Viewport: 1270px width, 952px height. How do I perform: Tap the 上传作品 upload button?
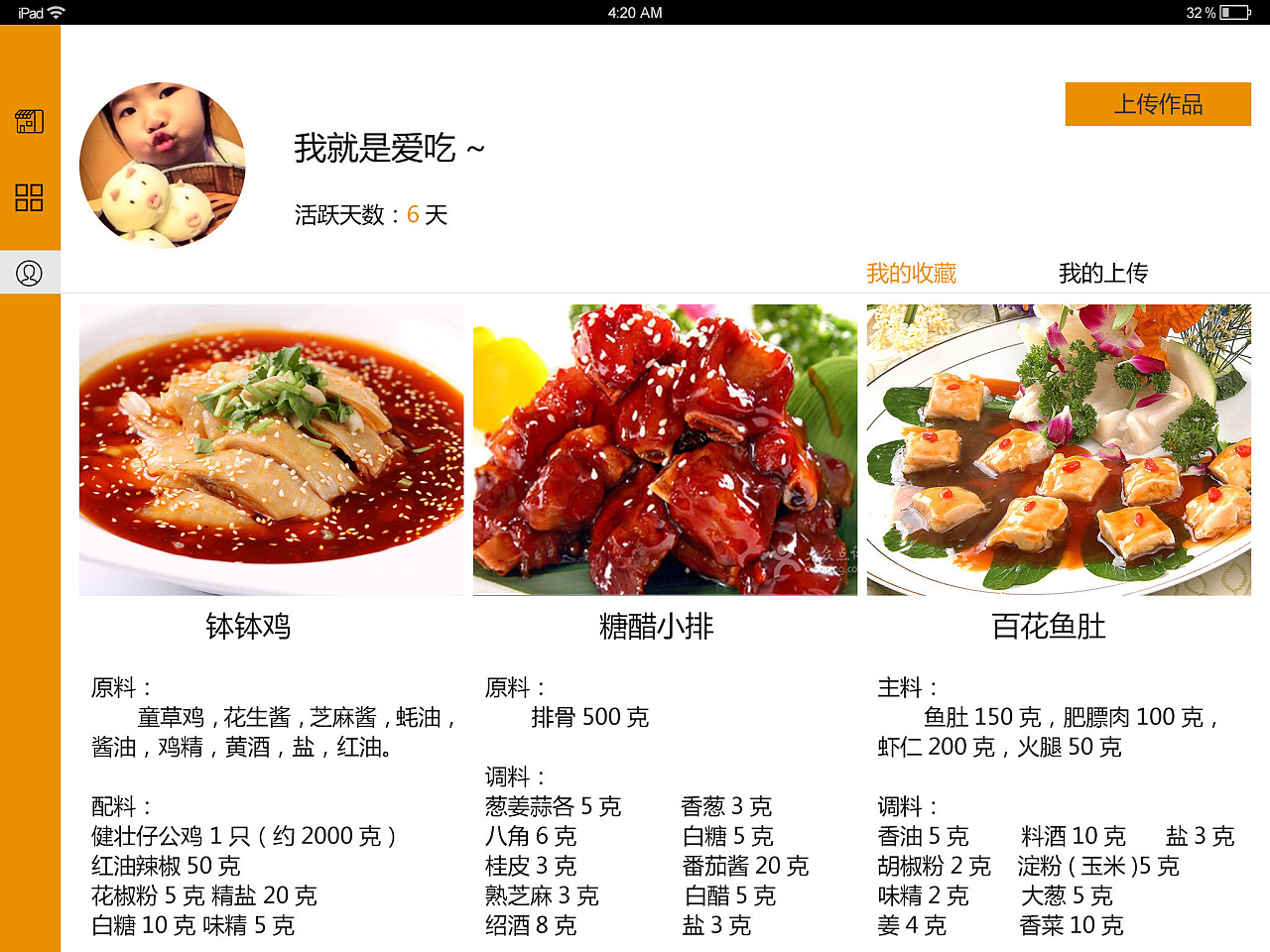coord(1158,104)
